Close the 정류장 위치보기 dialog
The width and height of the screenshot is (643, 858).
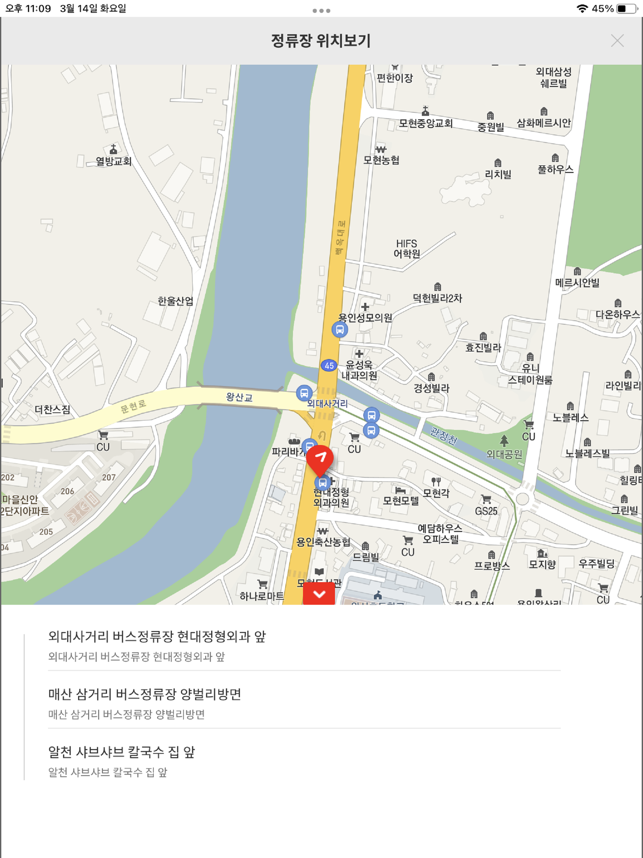[617, 41]
